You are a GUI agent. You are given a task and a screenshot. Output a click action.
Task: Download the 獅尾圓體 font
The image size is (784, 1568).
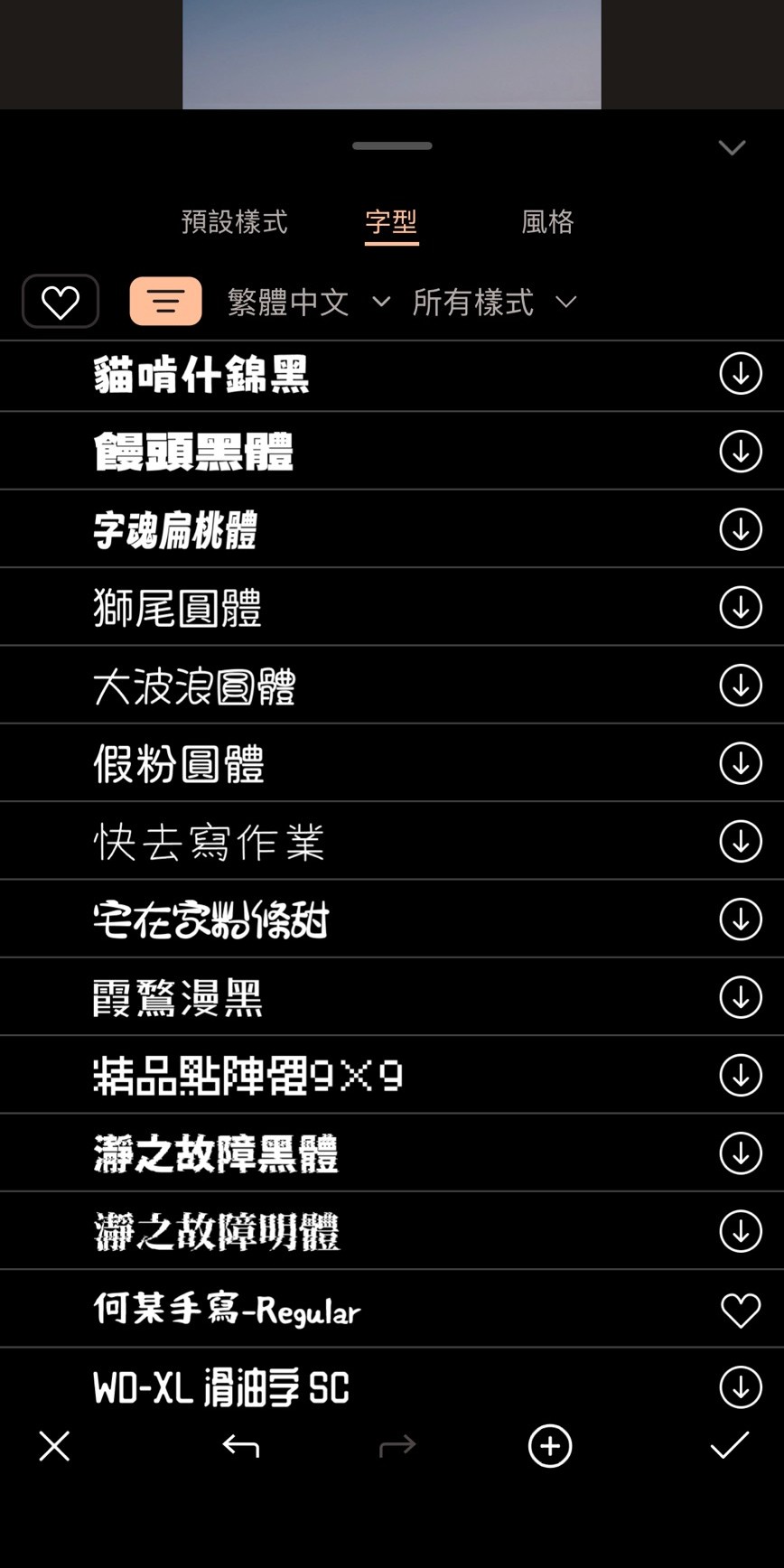point(740,606)
